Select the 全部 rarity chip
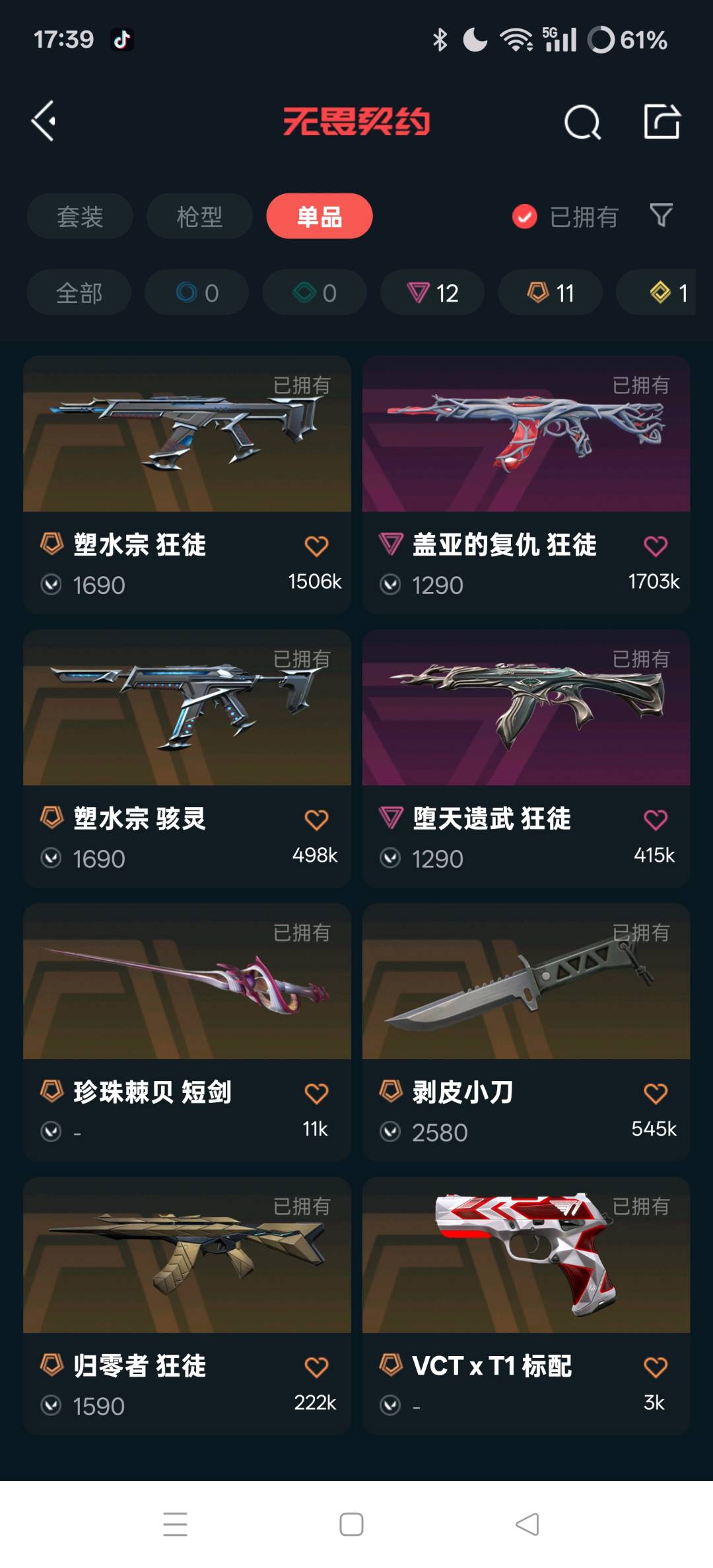This screenshot has width=713, height=1568. [79, 293]
